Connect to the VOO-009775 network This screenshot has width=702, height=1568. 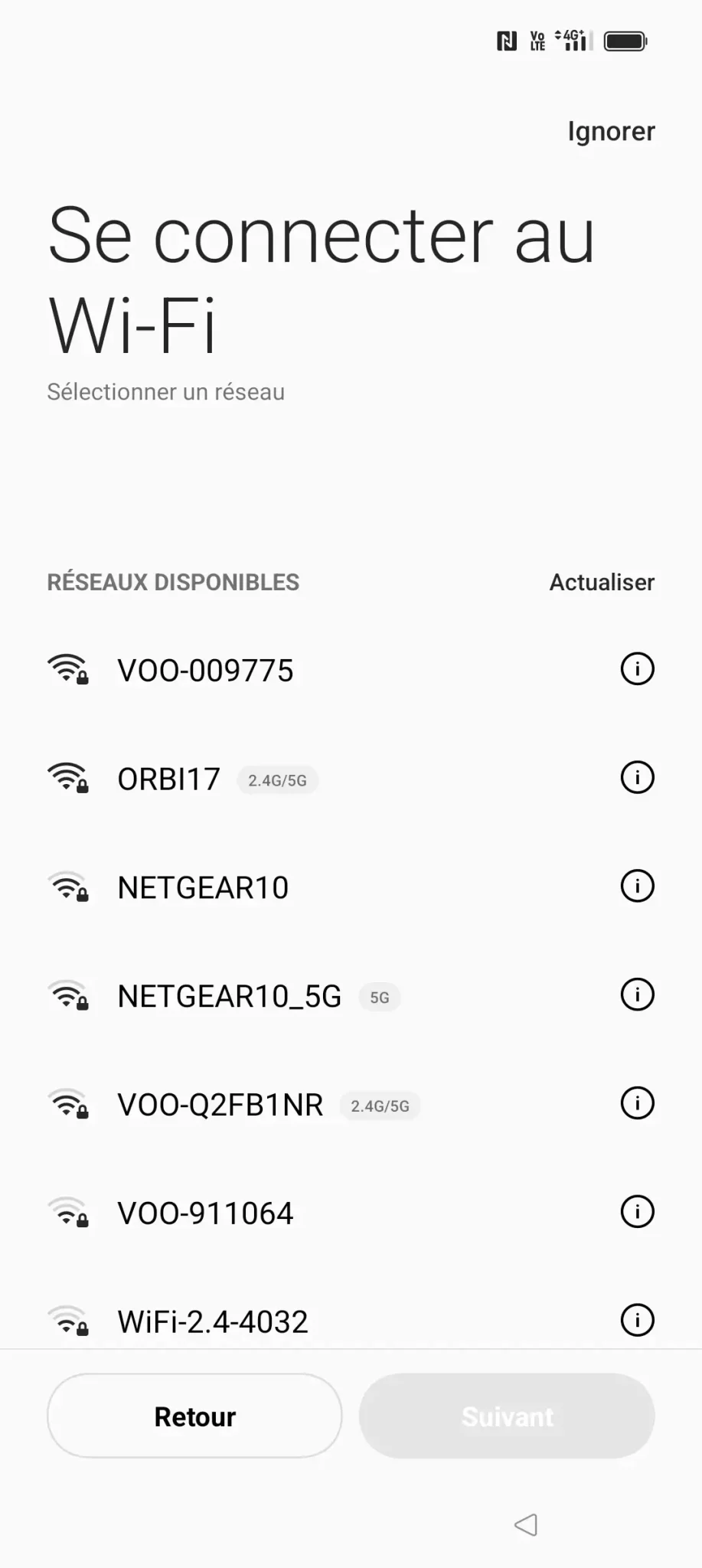[205, 671]
